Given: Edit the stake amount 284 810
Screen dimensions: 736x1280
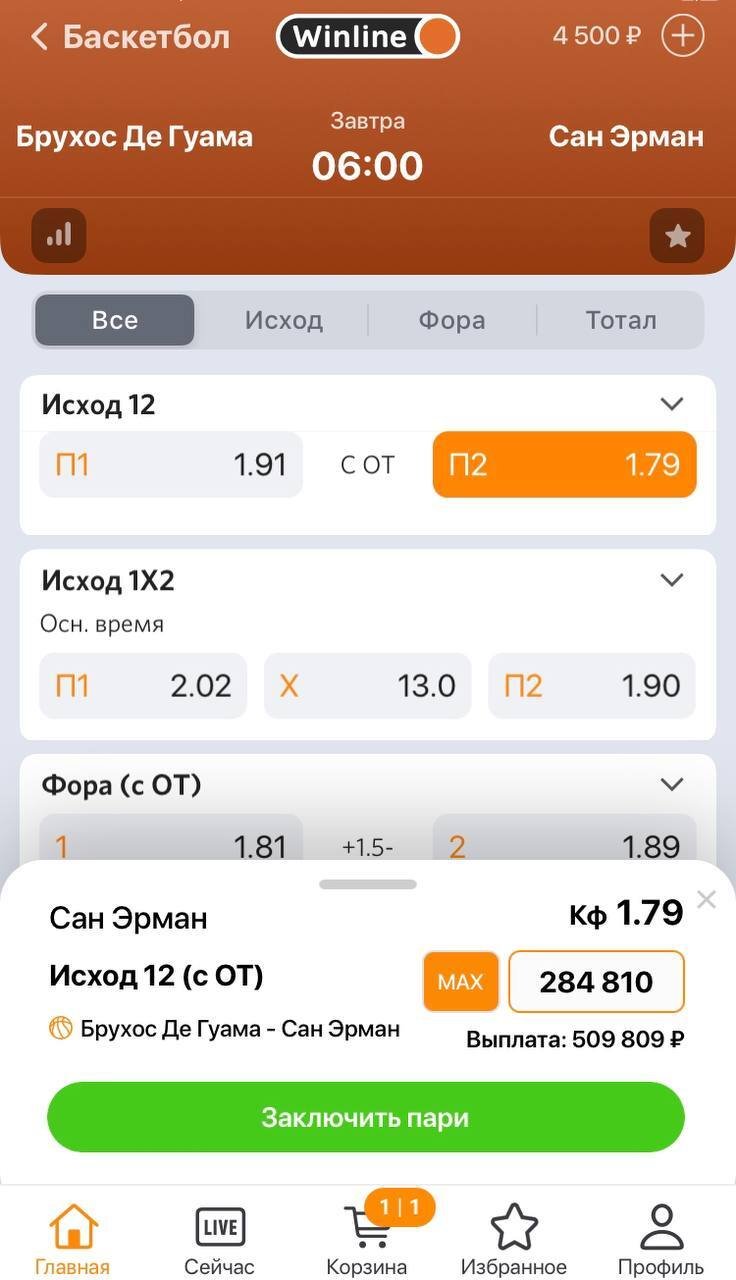Looking at the screenshot, I should point(596,982).
